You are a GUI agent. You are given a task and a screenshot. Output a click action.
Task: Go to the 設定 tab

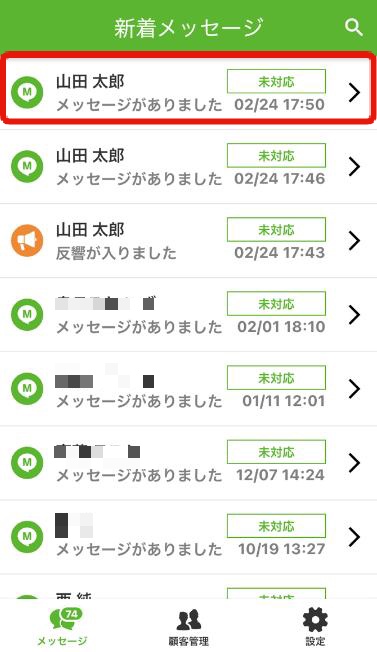click(315, 627)
